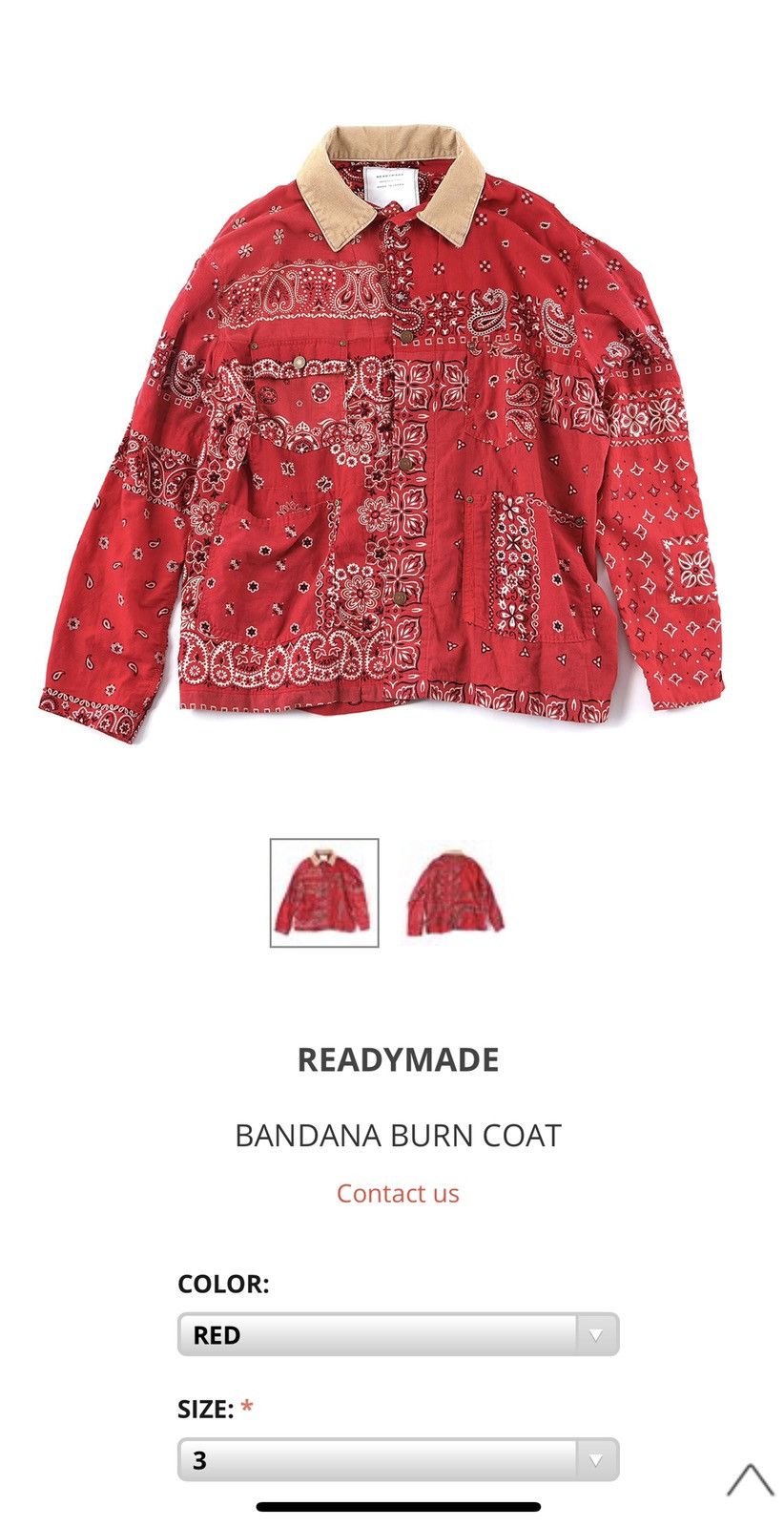Tap the scroll-to-top arrow

[751, 1479]
